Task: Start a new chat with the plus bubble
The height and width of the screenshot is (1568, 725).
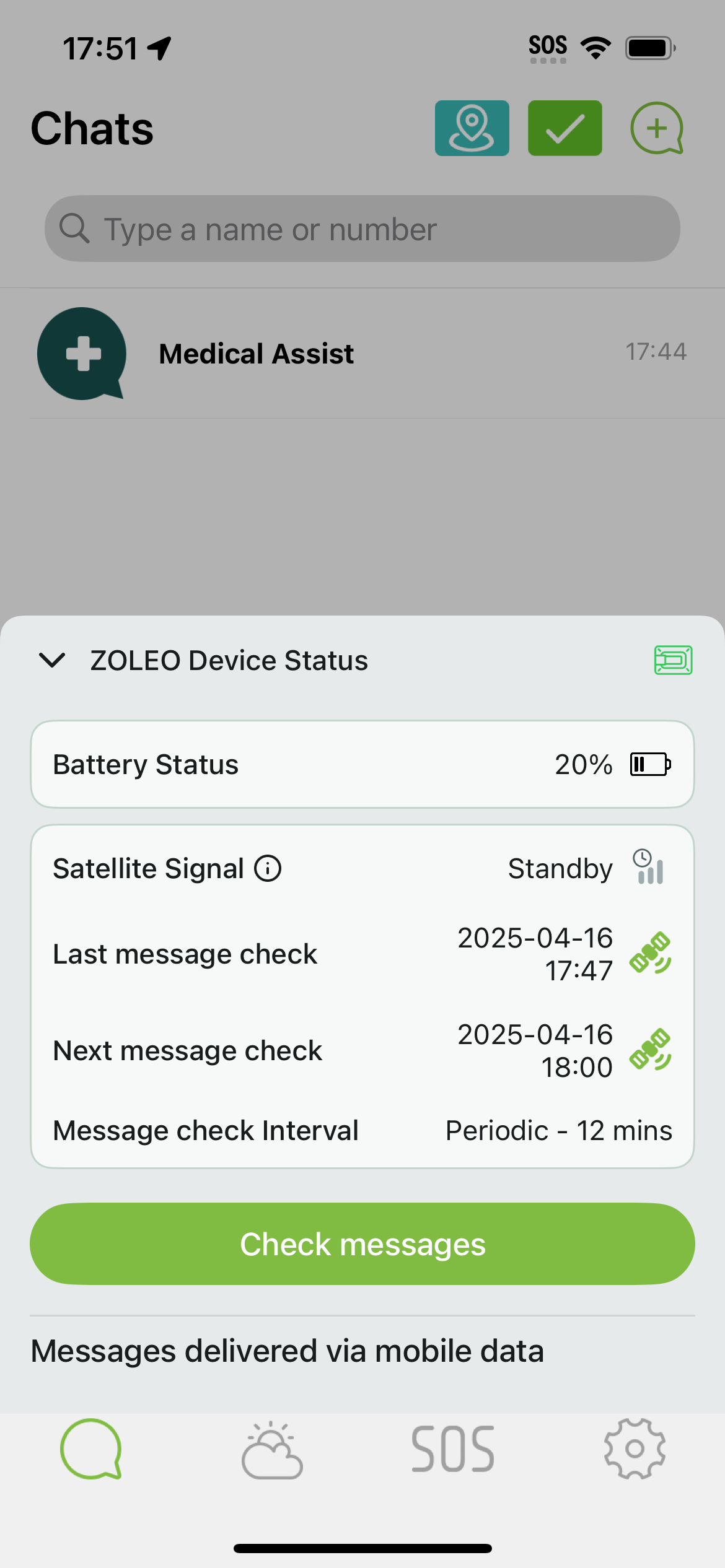Action: [657, 128]
